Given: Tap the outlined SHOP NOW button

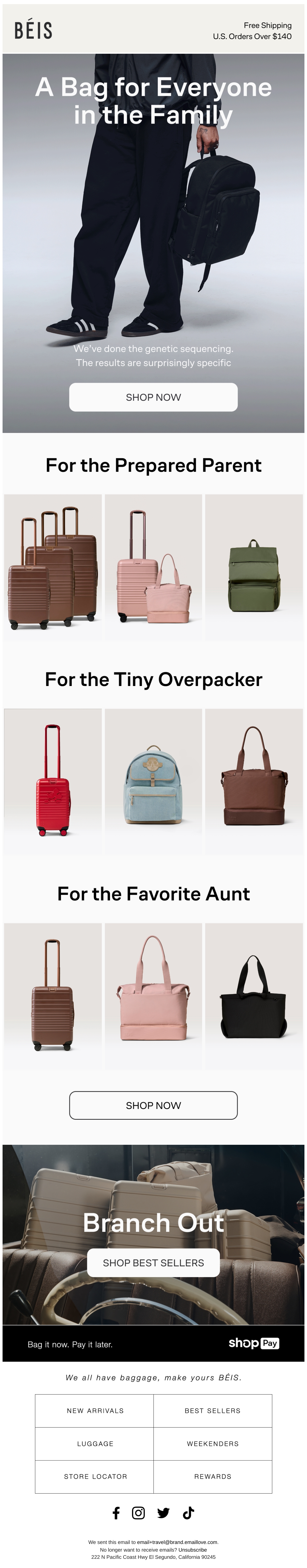Looking at the screenshot, I should 153,1105.
